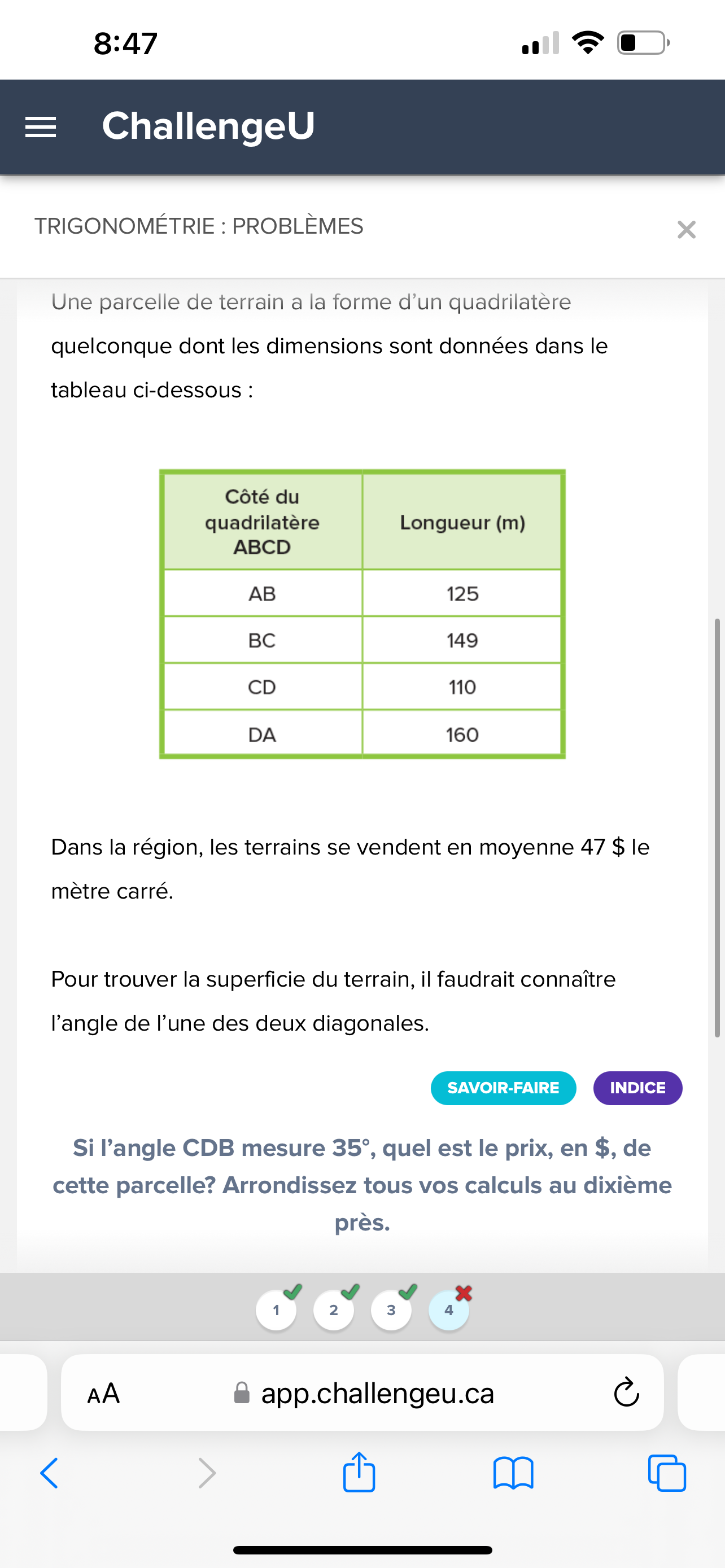Open the ChallengeU hamburger menu

41,126
